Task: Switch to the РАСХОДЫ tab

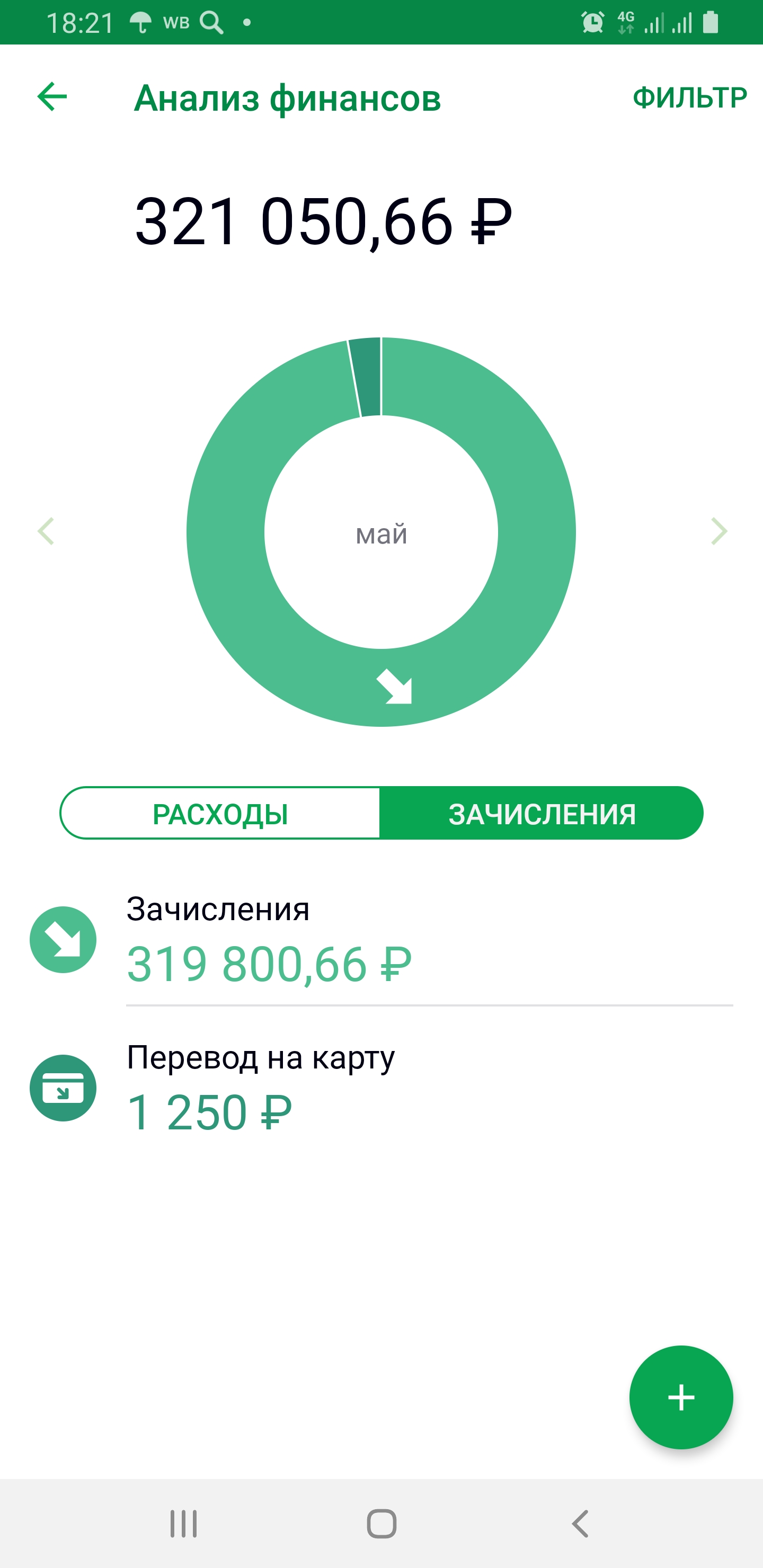Action: [220, 813]
